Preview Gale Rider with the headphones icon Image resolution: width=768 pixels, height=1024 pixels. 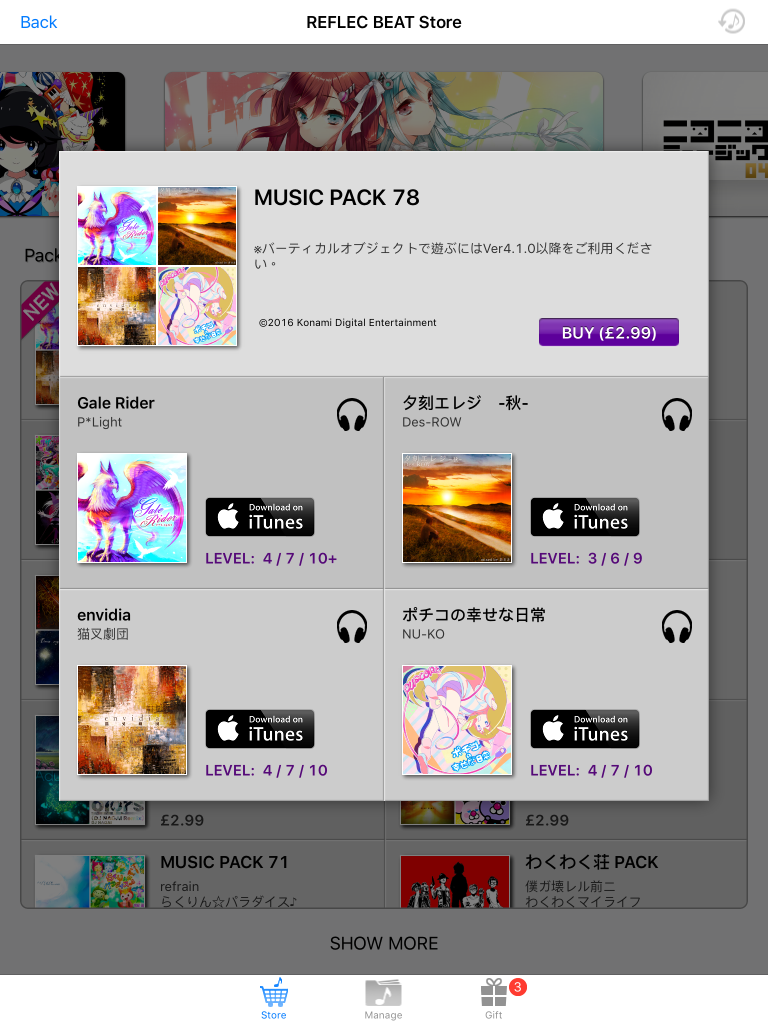click(352, 414)
